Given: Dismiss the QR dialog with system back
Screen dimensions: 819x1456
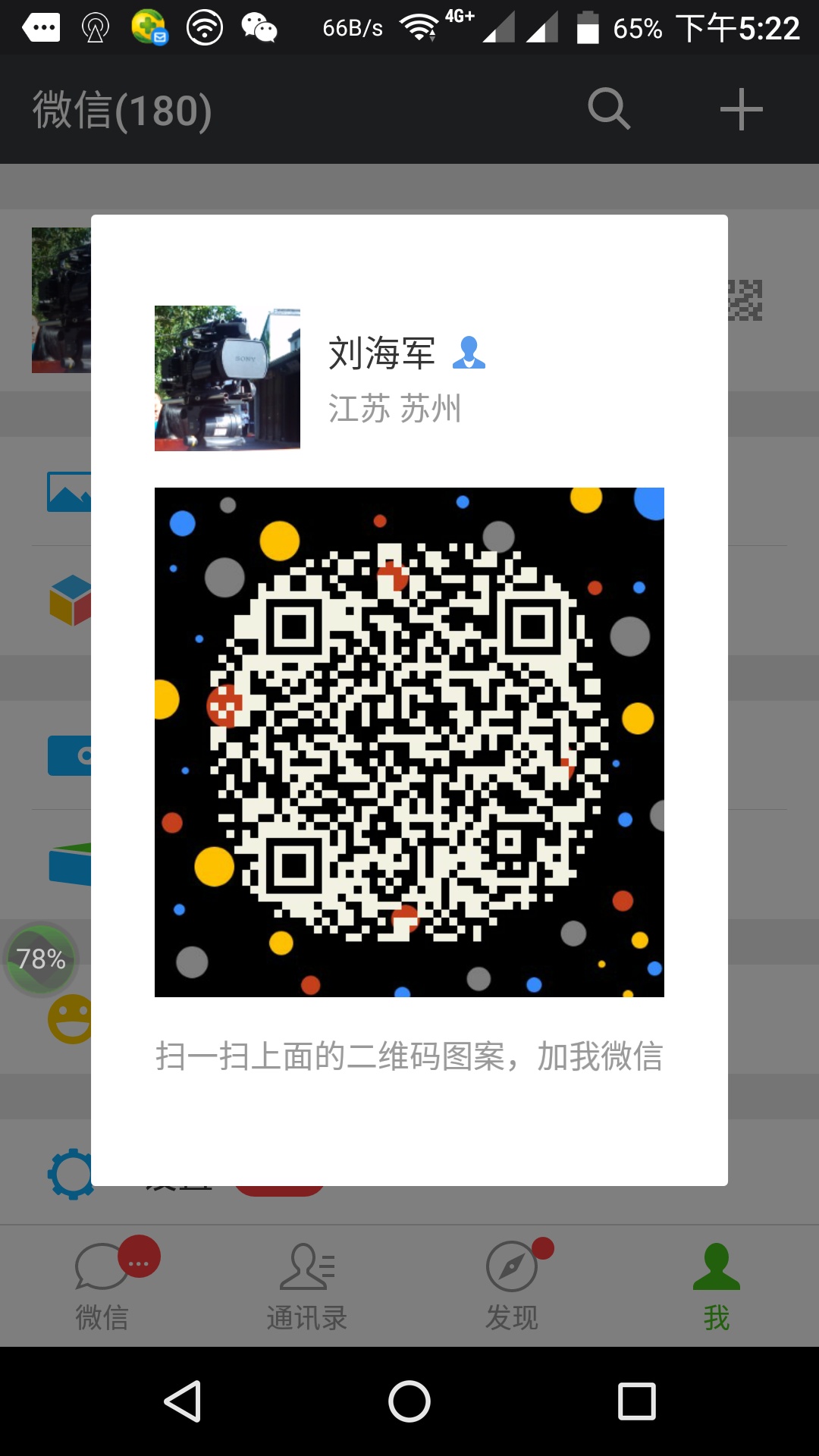Looking at the screenshot, I should coord(183,1401).
